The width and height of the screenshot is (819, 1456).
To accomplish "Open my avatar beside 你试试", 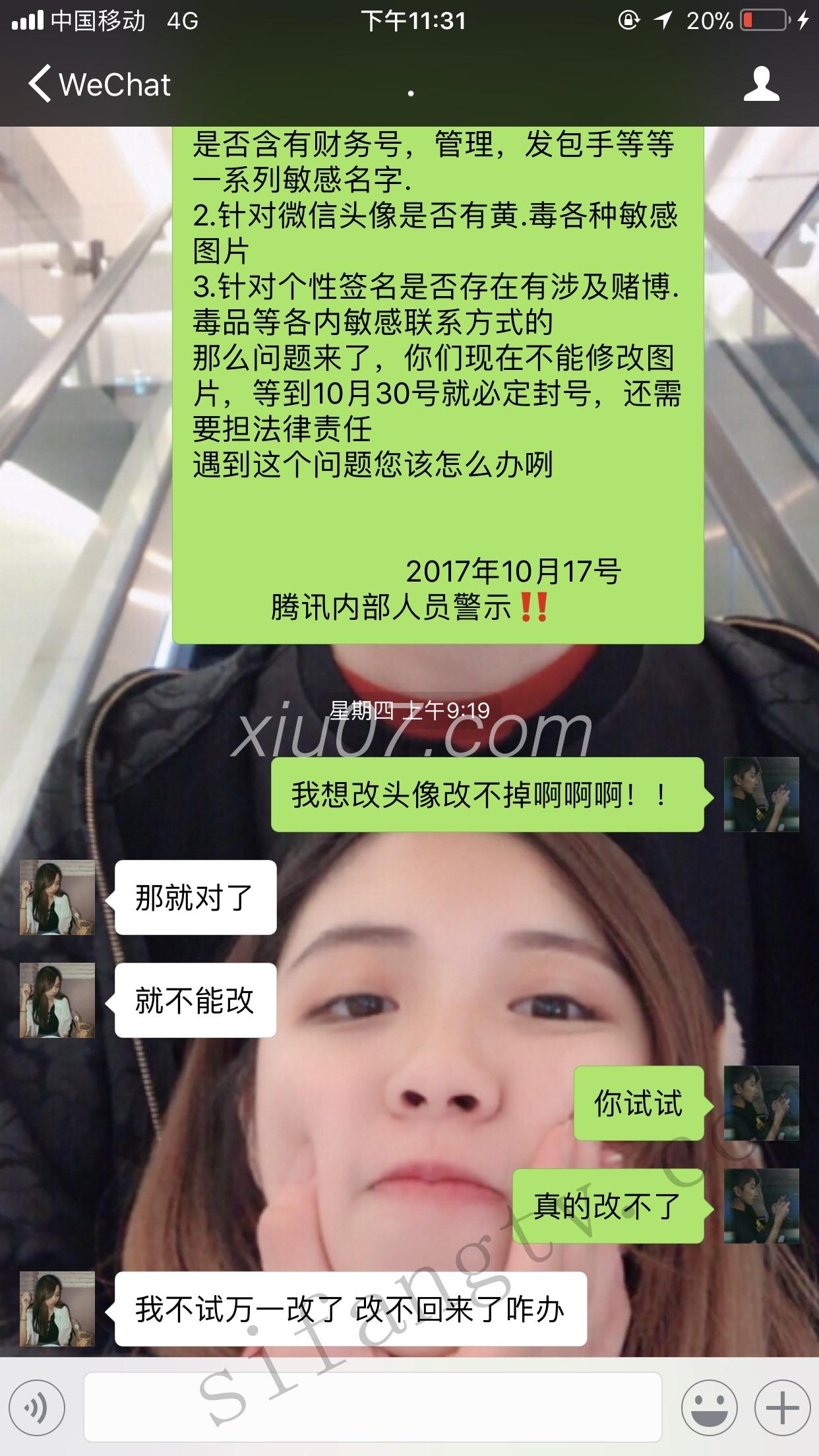I will 761,1103.
